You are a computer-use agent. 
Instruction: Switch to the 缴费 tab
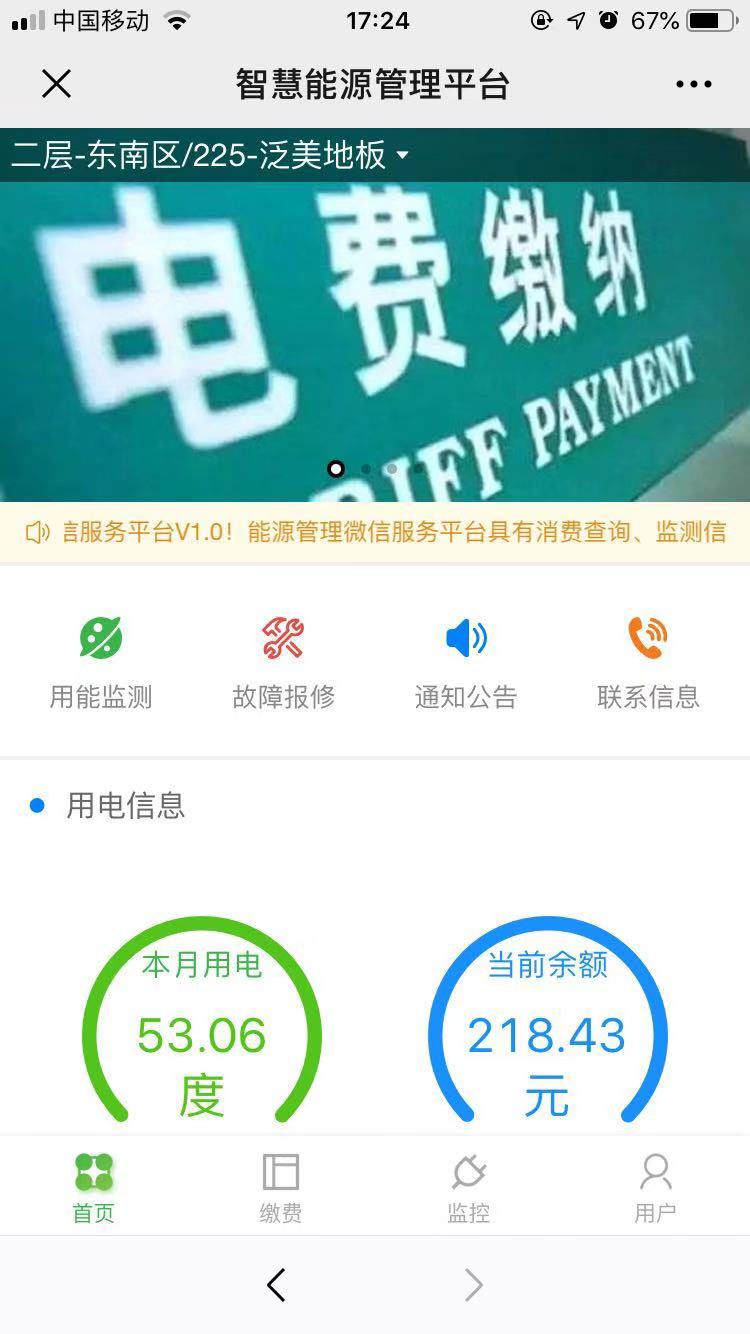[x=281, y=1187]
